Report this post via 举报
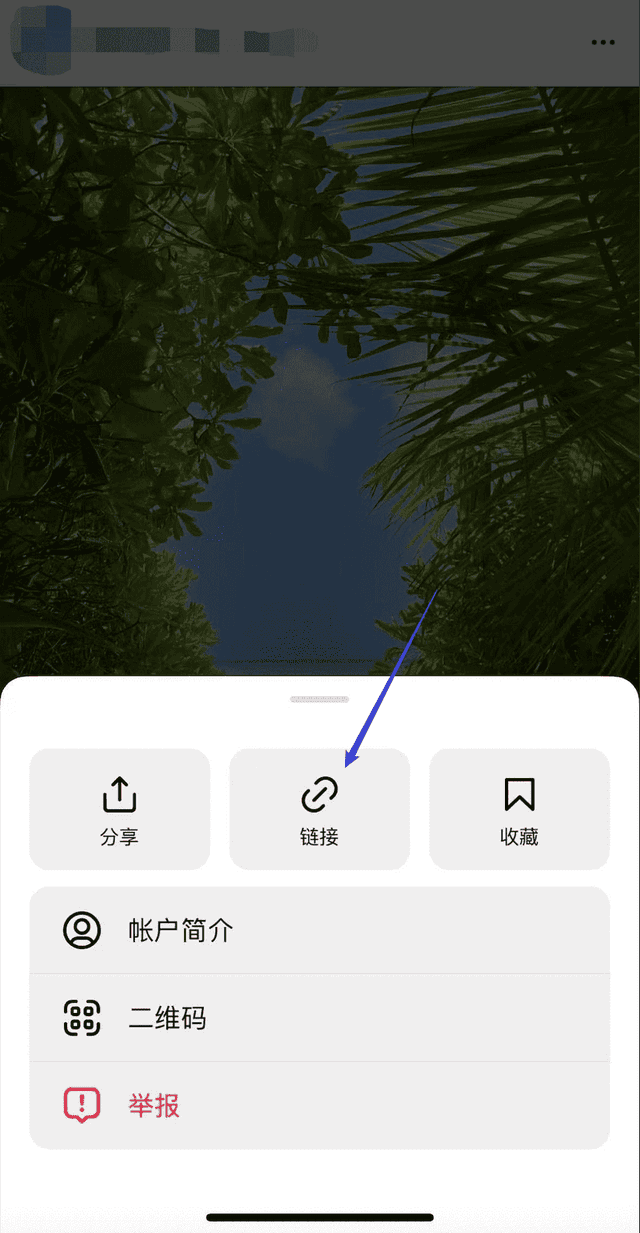The height and width of the screenshot is (1233, 640). click(x=319, y=1105)
